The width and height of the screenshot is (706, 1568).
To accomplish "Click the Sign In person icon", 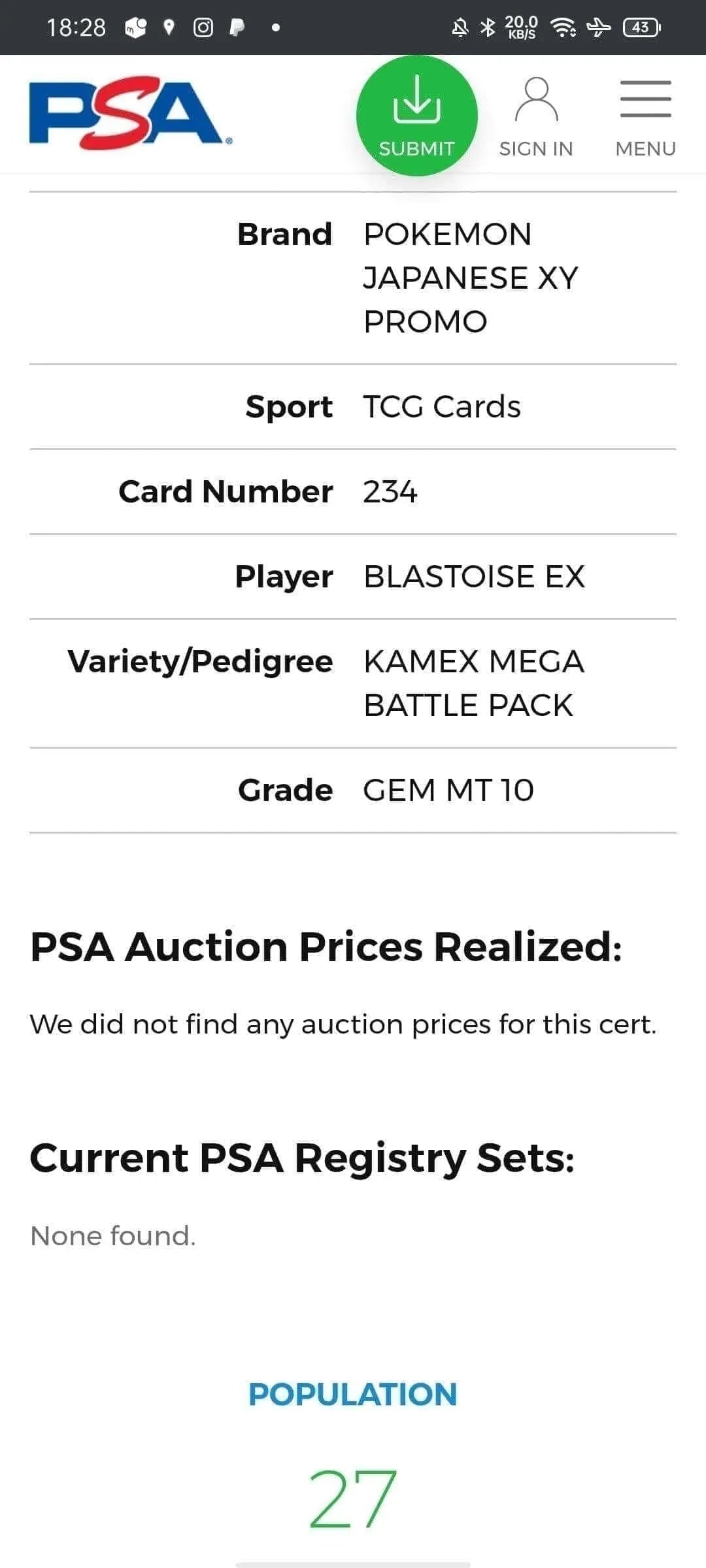I will [x=535, y=99].
